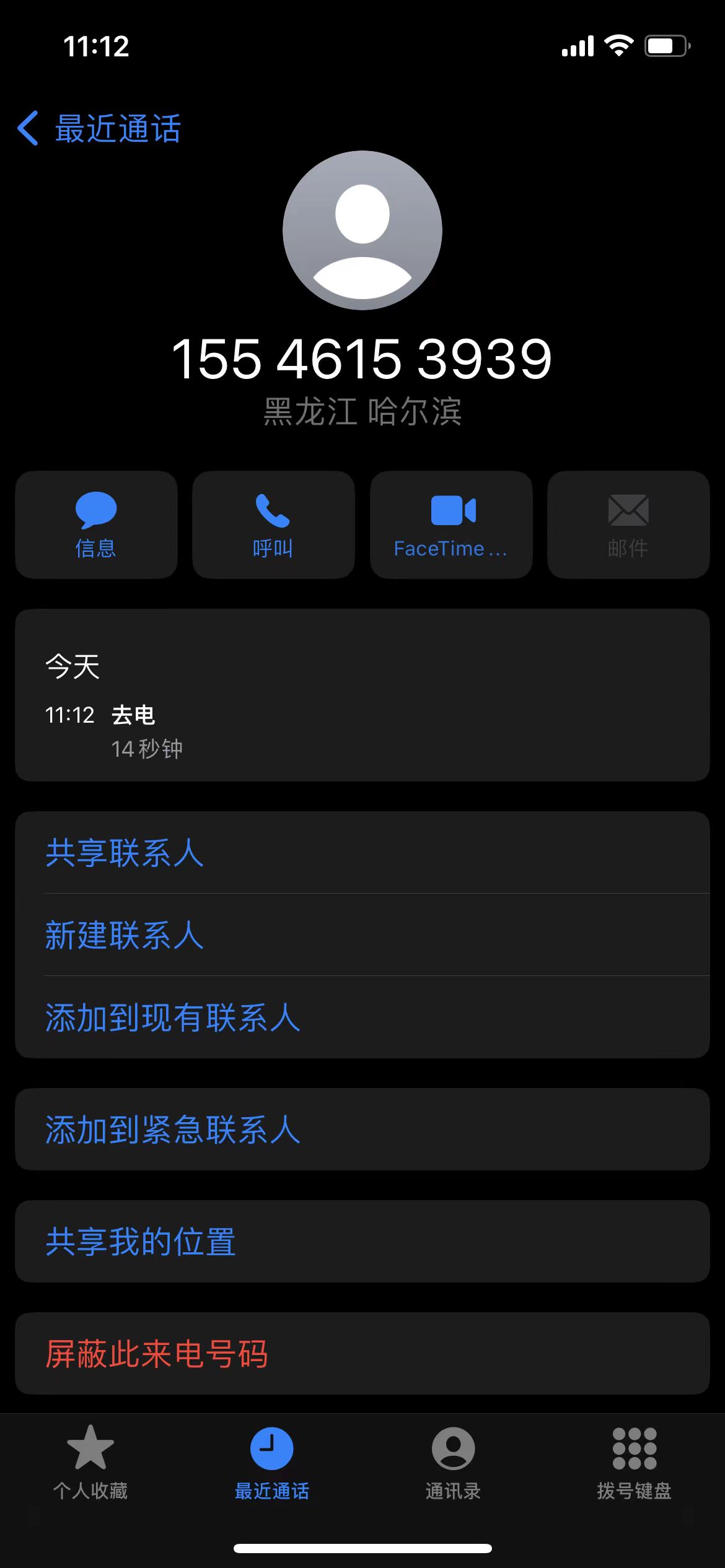725x1568 pixels.
Task: Select 添加到紧急联系人
Action: tap(362, 1129)
